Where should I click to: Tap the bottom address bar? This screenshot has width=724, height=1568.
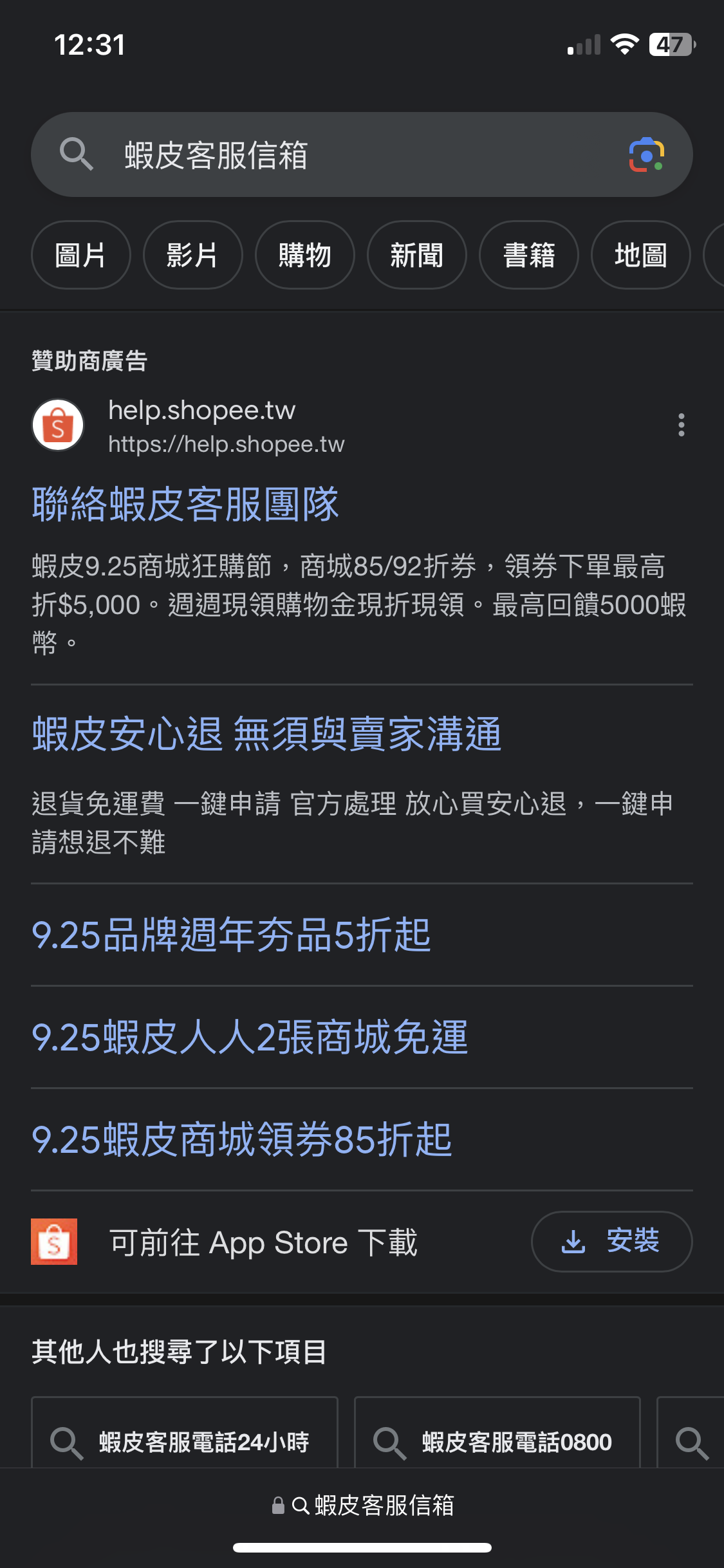click(362, 1506)
